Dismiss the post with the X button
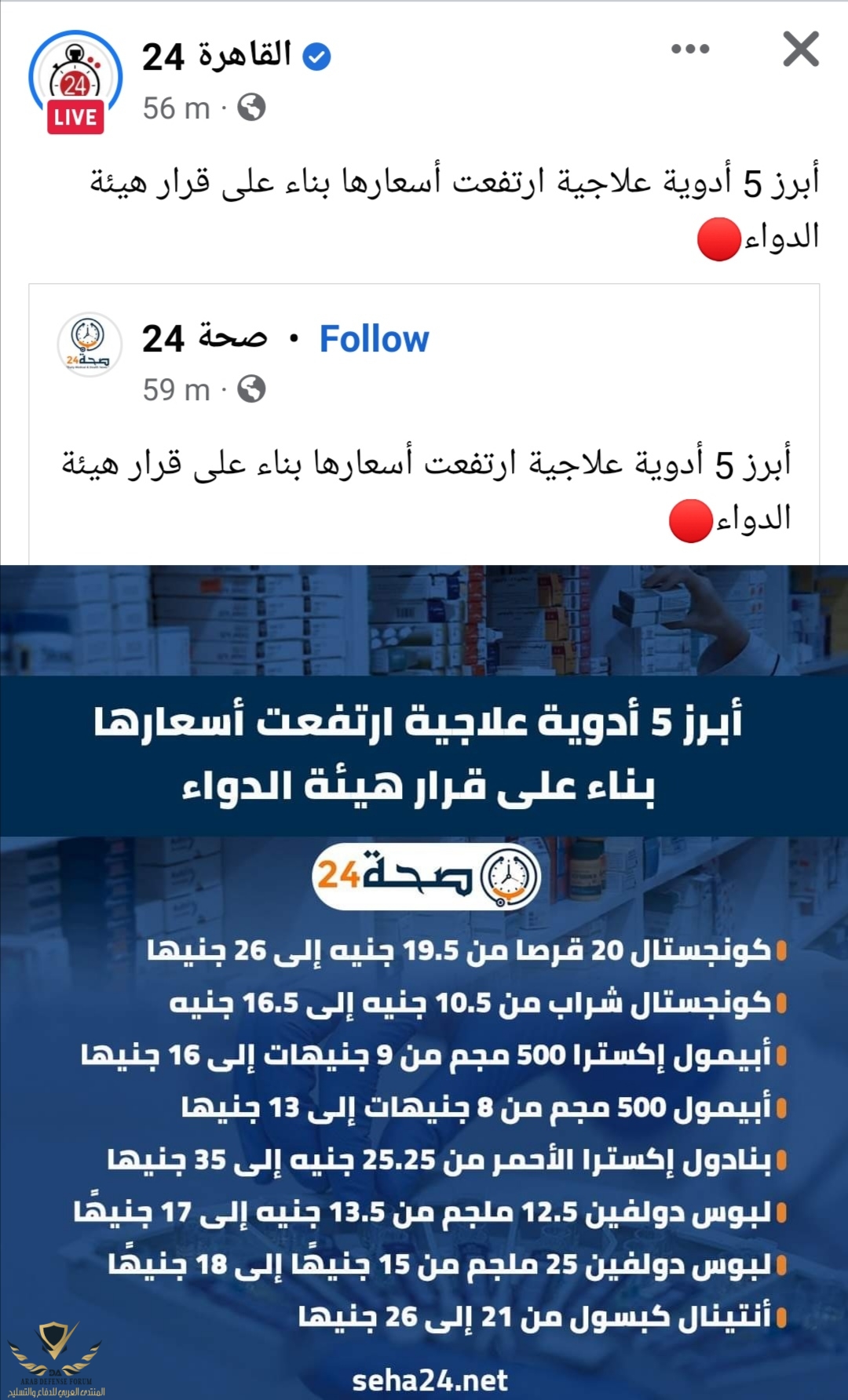 pyautogui.click(x=800, y=49)
